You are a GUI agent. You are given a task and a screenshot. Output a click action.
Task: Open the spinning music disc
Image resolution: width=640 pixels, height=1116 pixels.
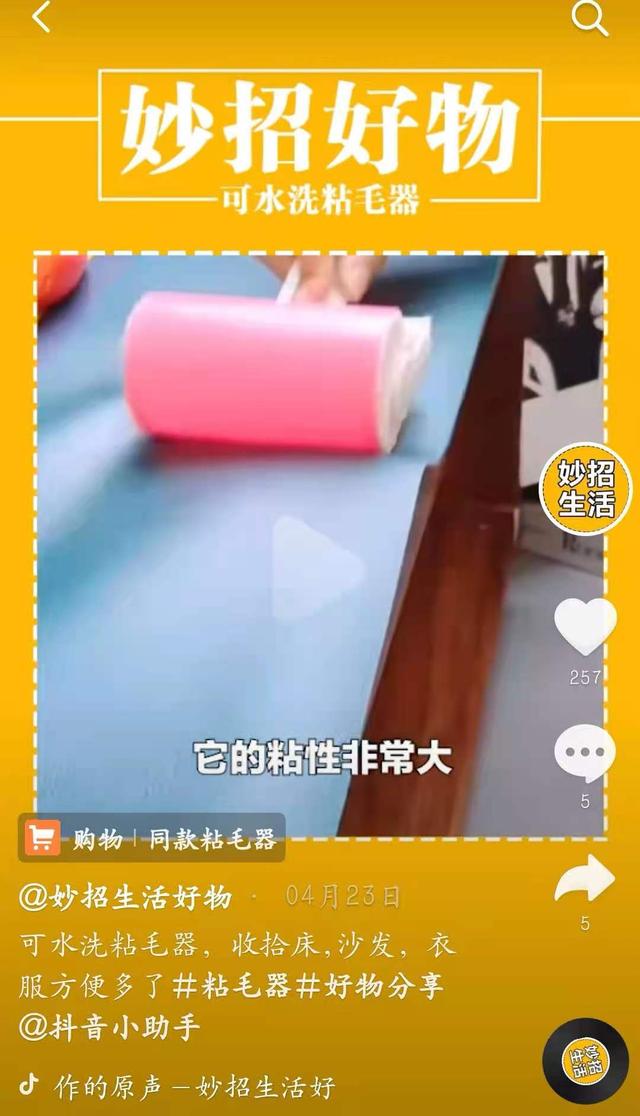[x=585, y=1061]
